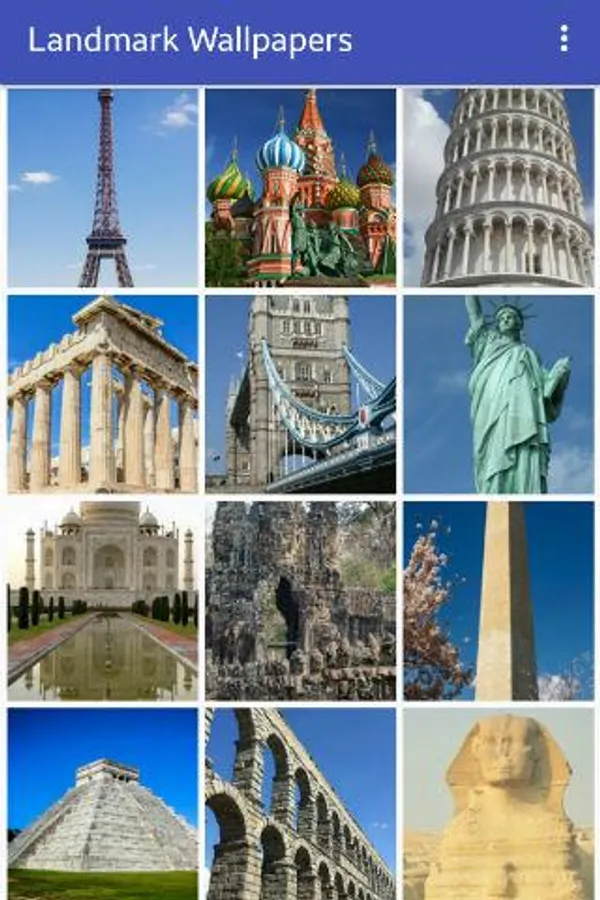Screen dimensions: 600x900
Task: Select the Great Sphinx wallpaper
Action: coord(498,804)
